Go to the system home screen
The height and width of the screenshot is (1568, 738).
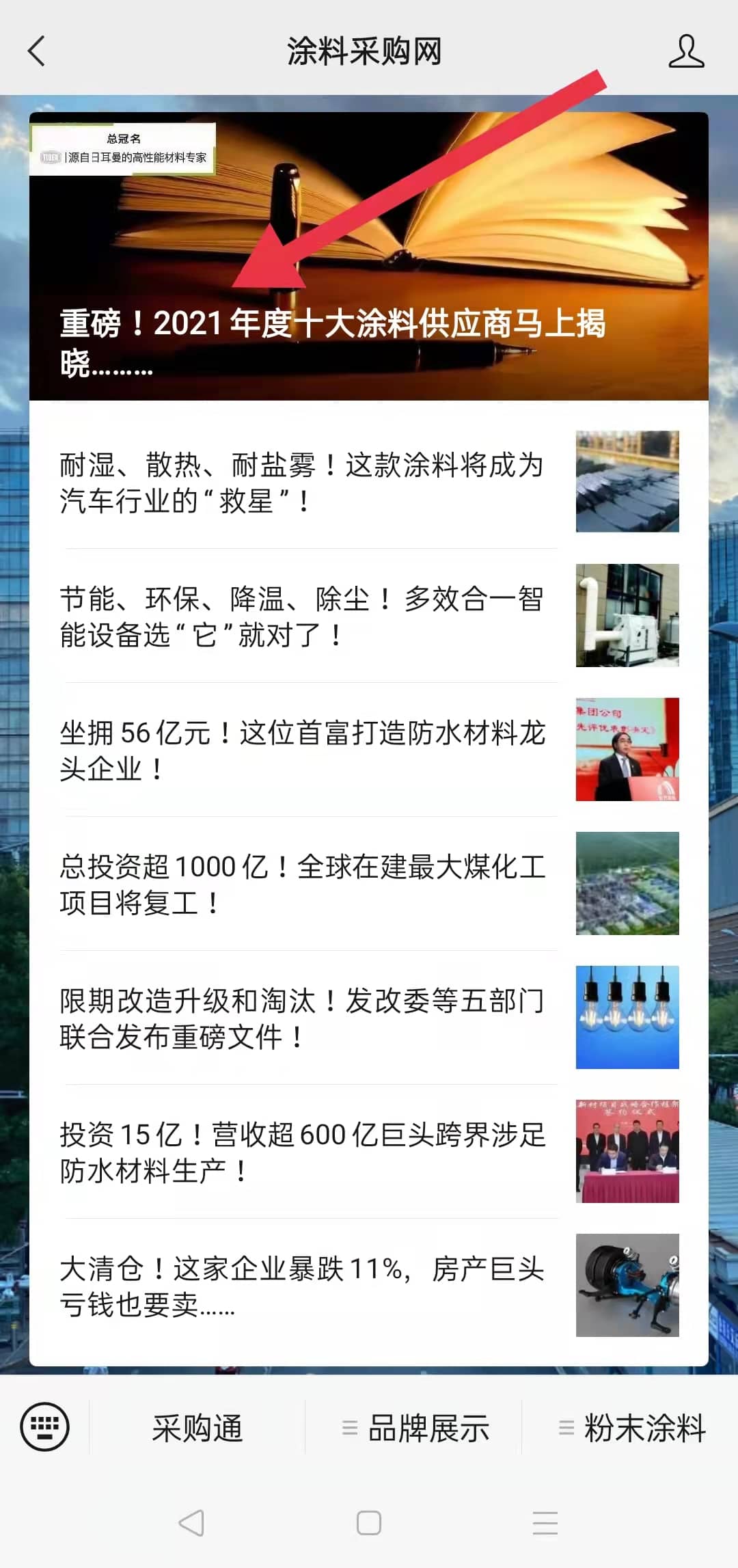coord(369,1523)
